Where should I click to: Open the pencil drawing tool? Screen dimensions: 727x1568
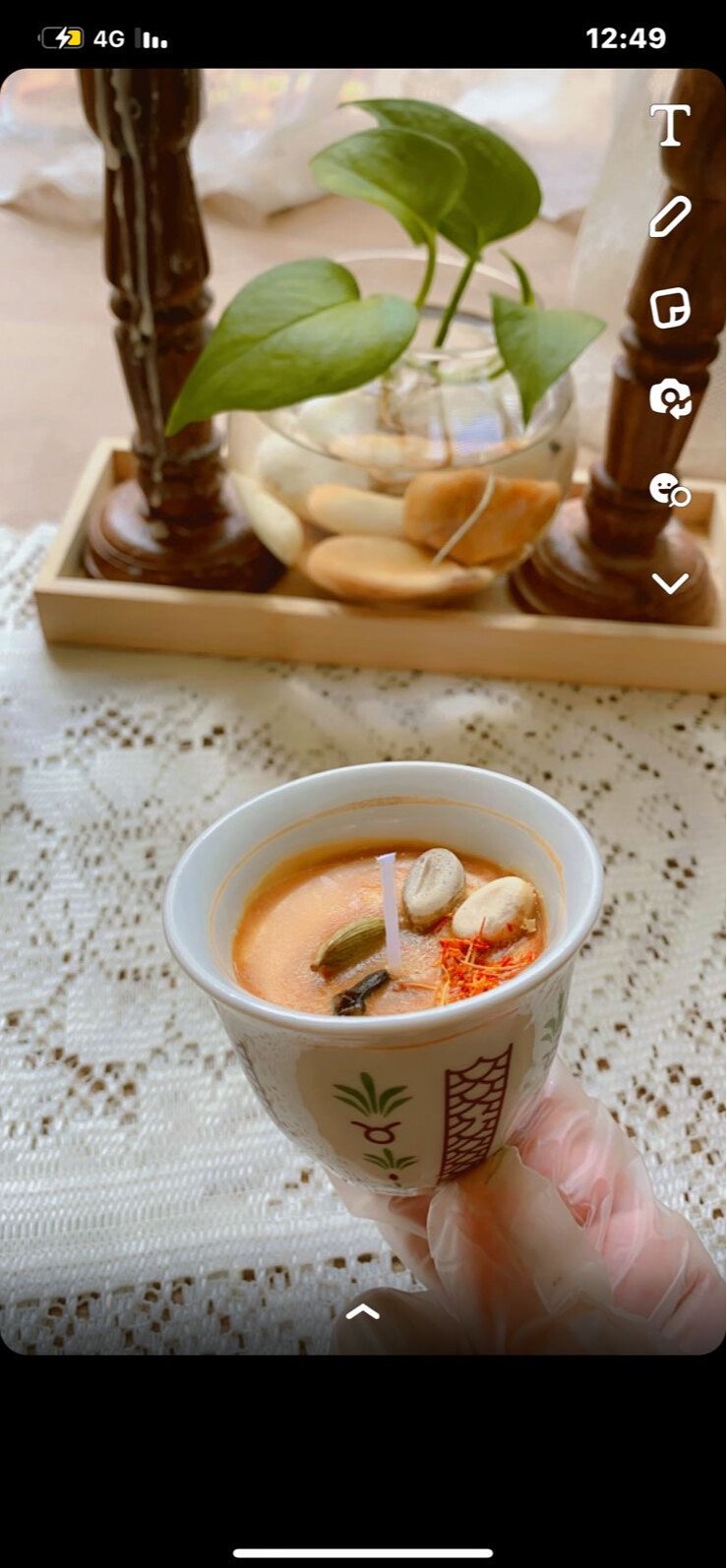coord(670,216)
